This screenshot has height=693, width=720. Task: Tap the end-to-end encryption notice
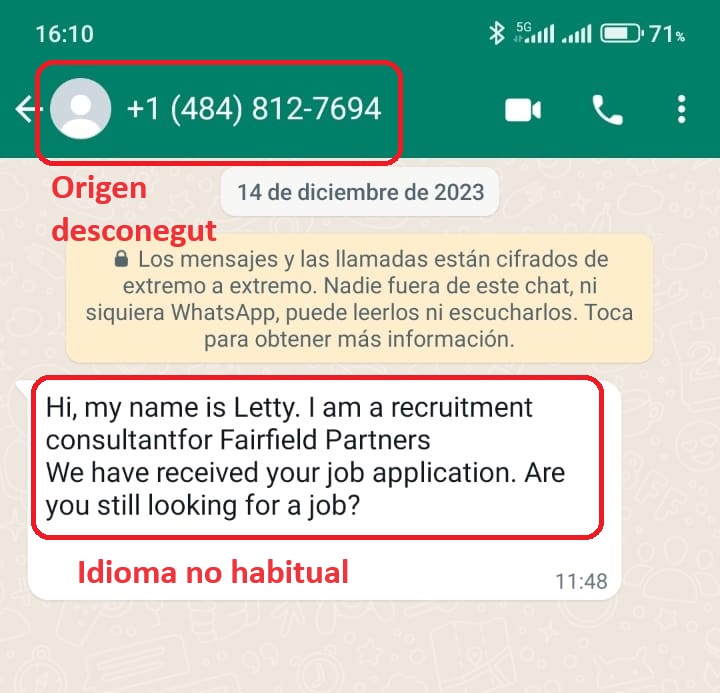[359, 299]
